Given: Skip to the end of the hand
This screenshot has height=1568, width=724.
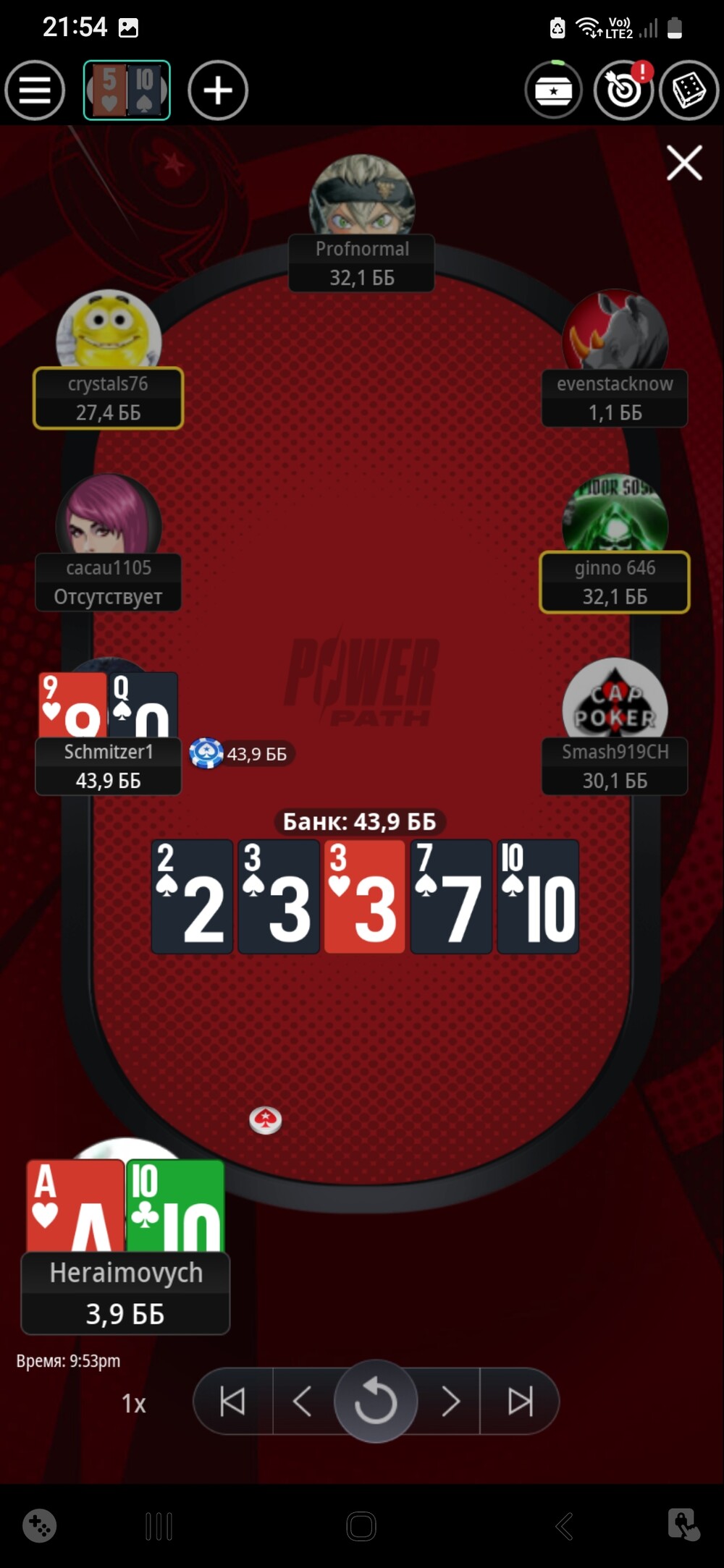Looking at the screenshot, I should pos(520,1402).
